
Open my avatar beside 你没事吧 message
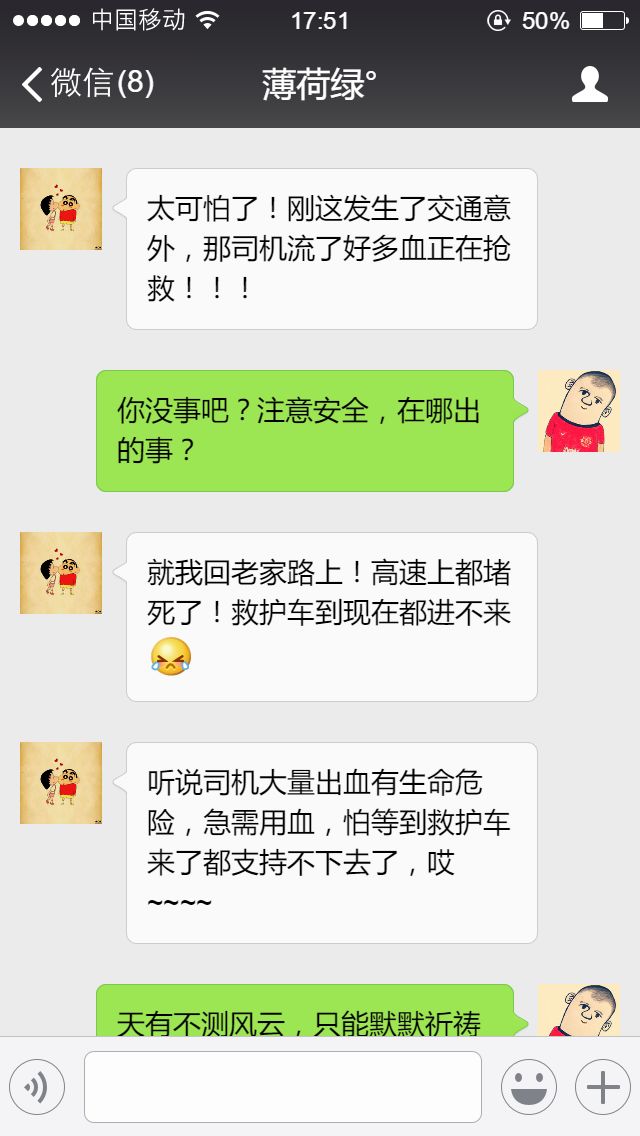click(579, 411)
